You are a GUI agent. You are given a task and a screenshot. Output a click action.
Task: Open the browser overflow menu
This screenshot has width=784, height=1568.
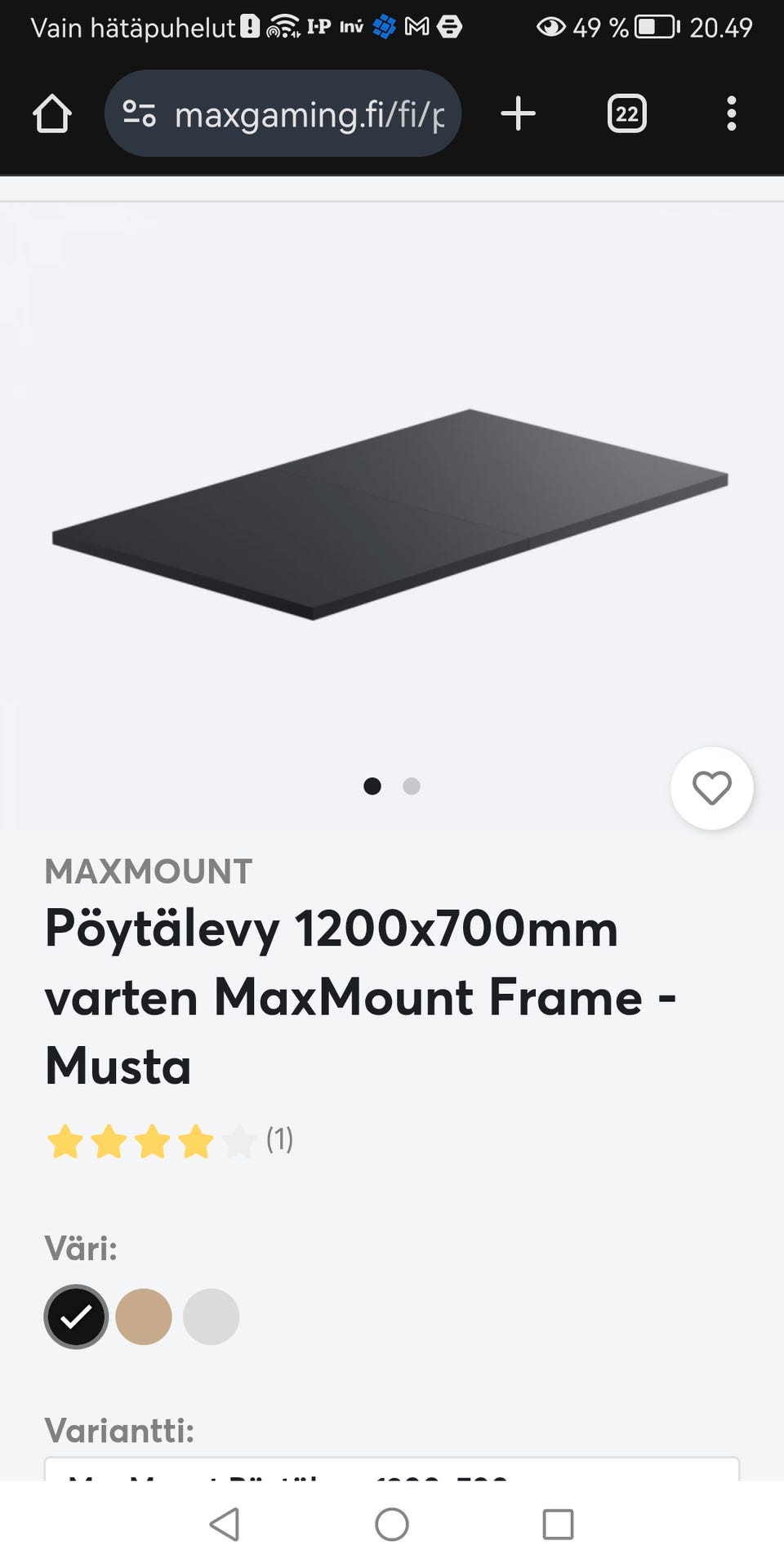pos(731,114)
